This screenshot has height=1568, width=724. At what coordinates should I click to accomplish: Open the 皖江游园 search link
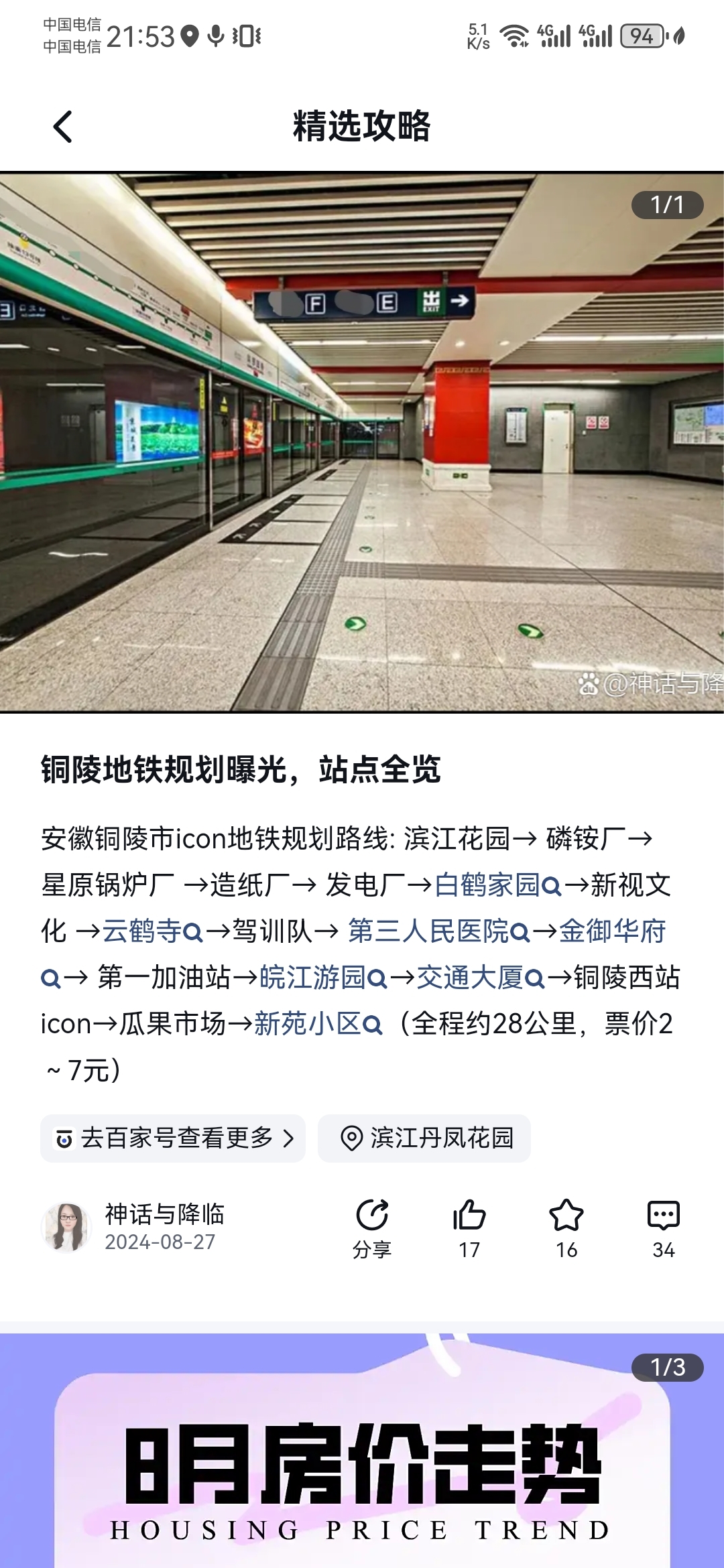pos(322,978)
